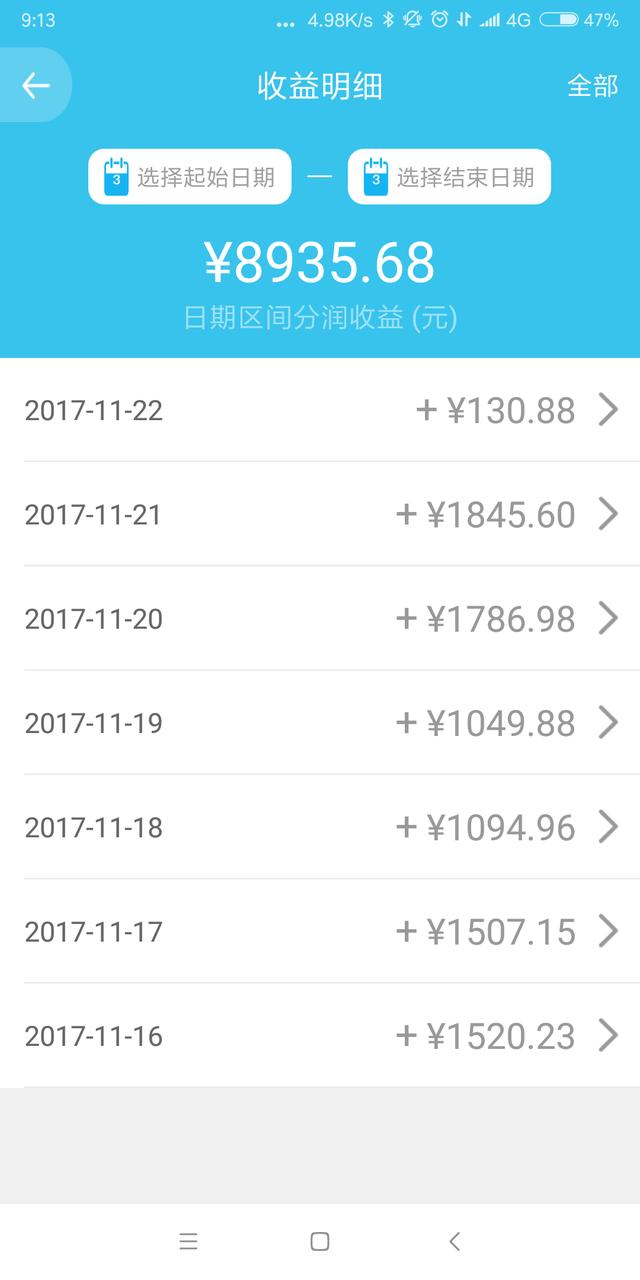Open the 选择起始日期 date picker
The image size is (640, 1280).
pyautogui.click(x=190, y=177)
